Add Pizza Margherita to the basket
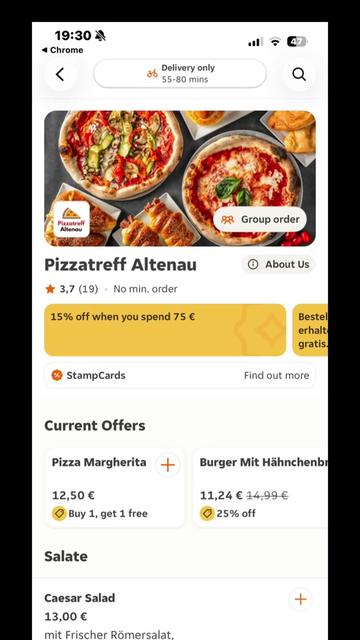The width and height of the screenshot is (360, 640). pos(168,465)
